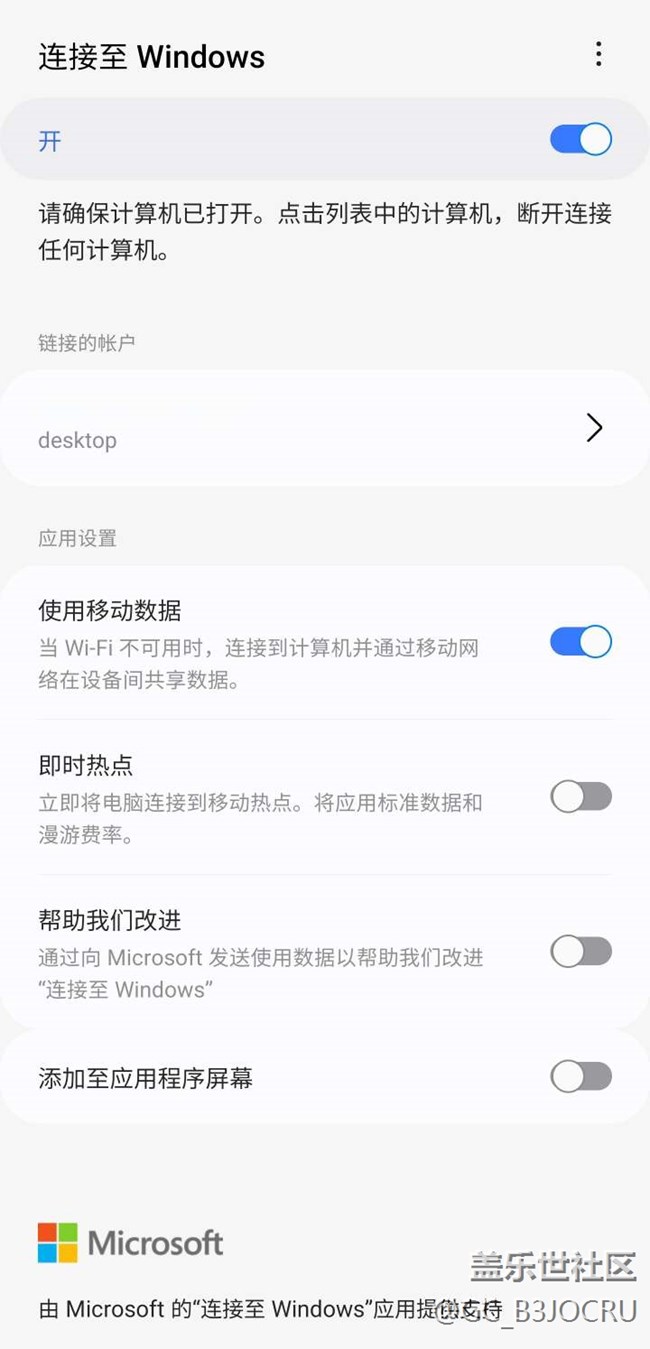
Task: Open the three-dot overflow menu
Action: coord(598,54)
